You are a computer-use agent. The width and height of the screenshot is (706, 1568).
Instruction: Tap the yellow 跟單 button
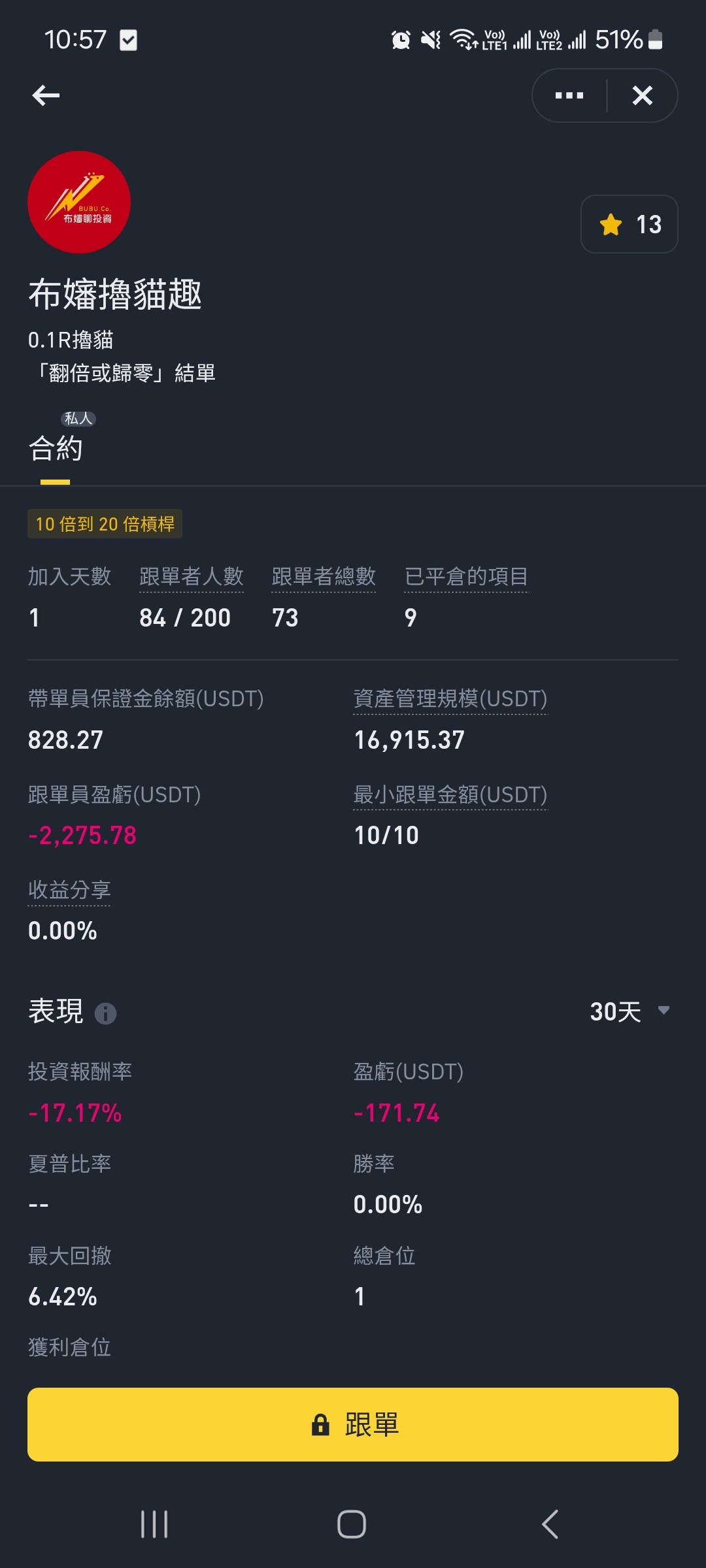353,1424
